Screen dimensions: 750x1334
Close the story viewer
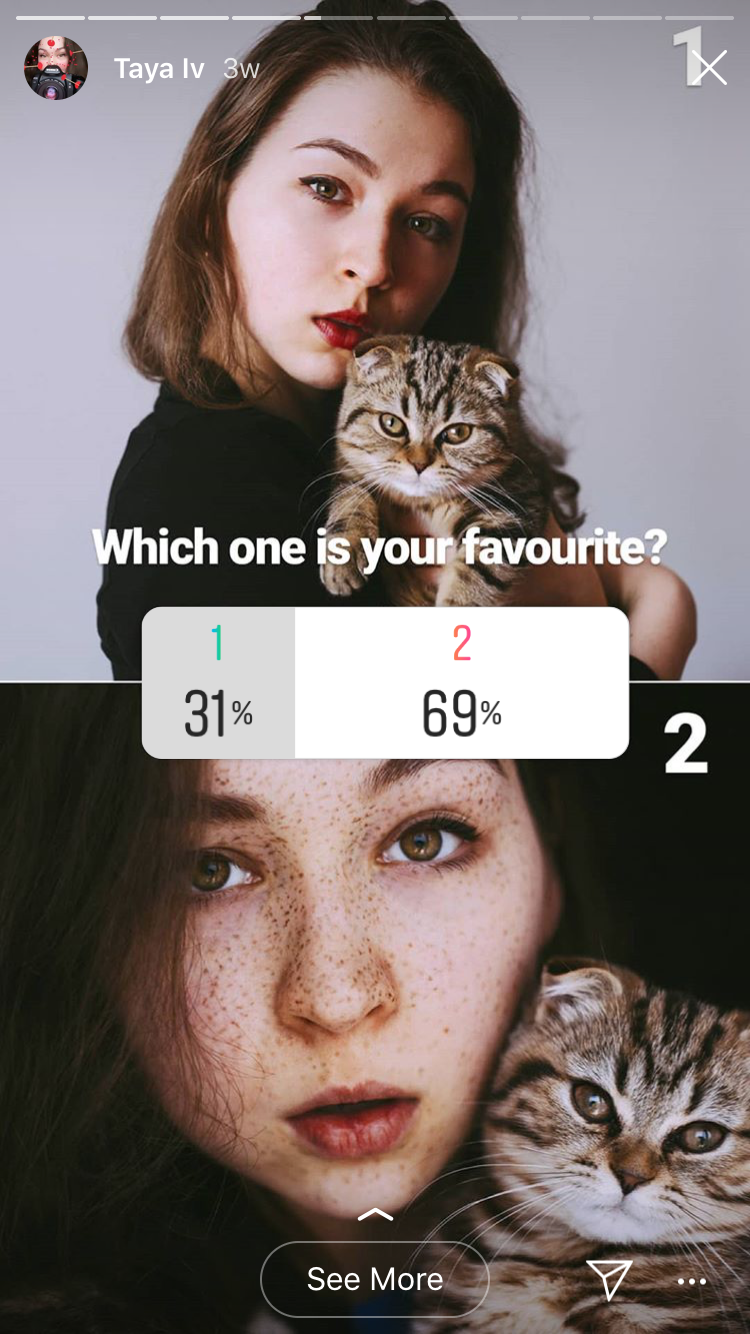pos(709,68)
